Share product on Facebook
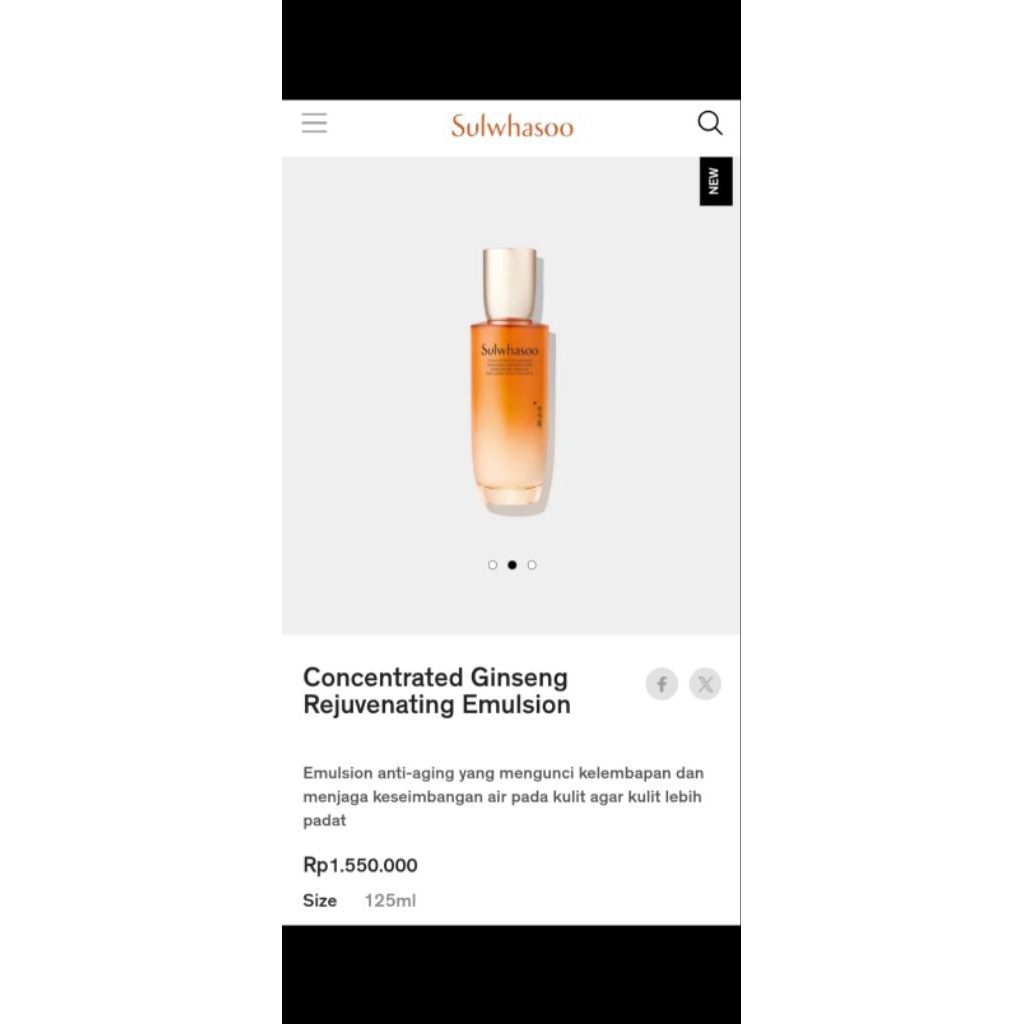 (661, 684)
